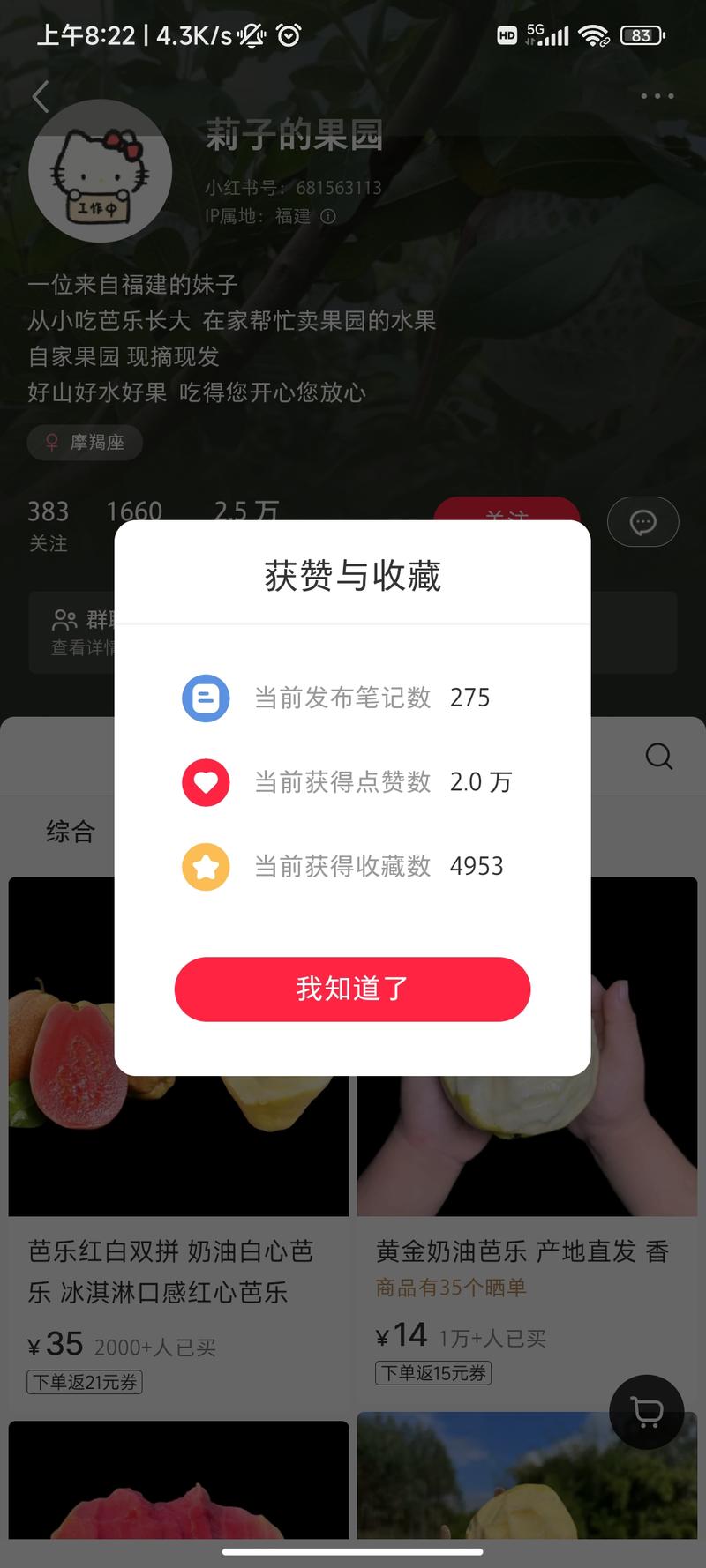Select the 综合 sorting tab
Viewport: 706px width, 1568px height.
pyautogui.click(x=70, y=830)
